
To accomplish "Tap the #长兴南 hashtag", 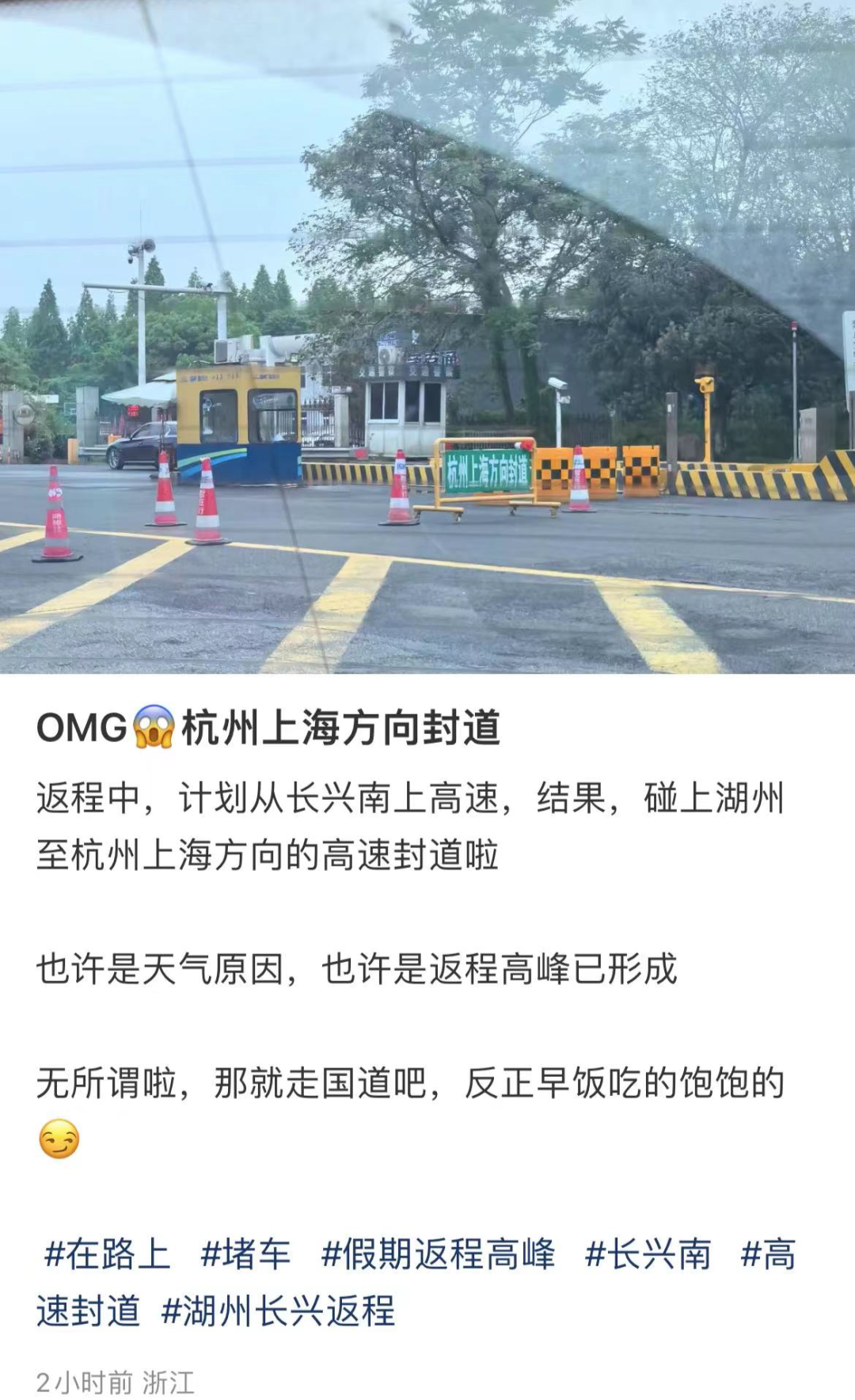I will tap(648, 1255).
